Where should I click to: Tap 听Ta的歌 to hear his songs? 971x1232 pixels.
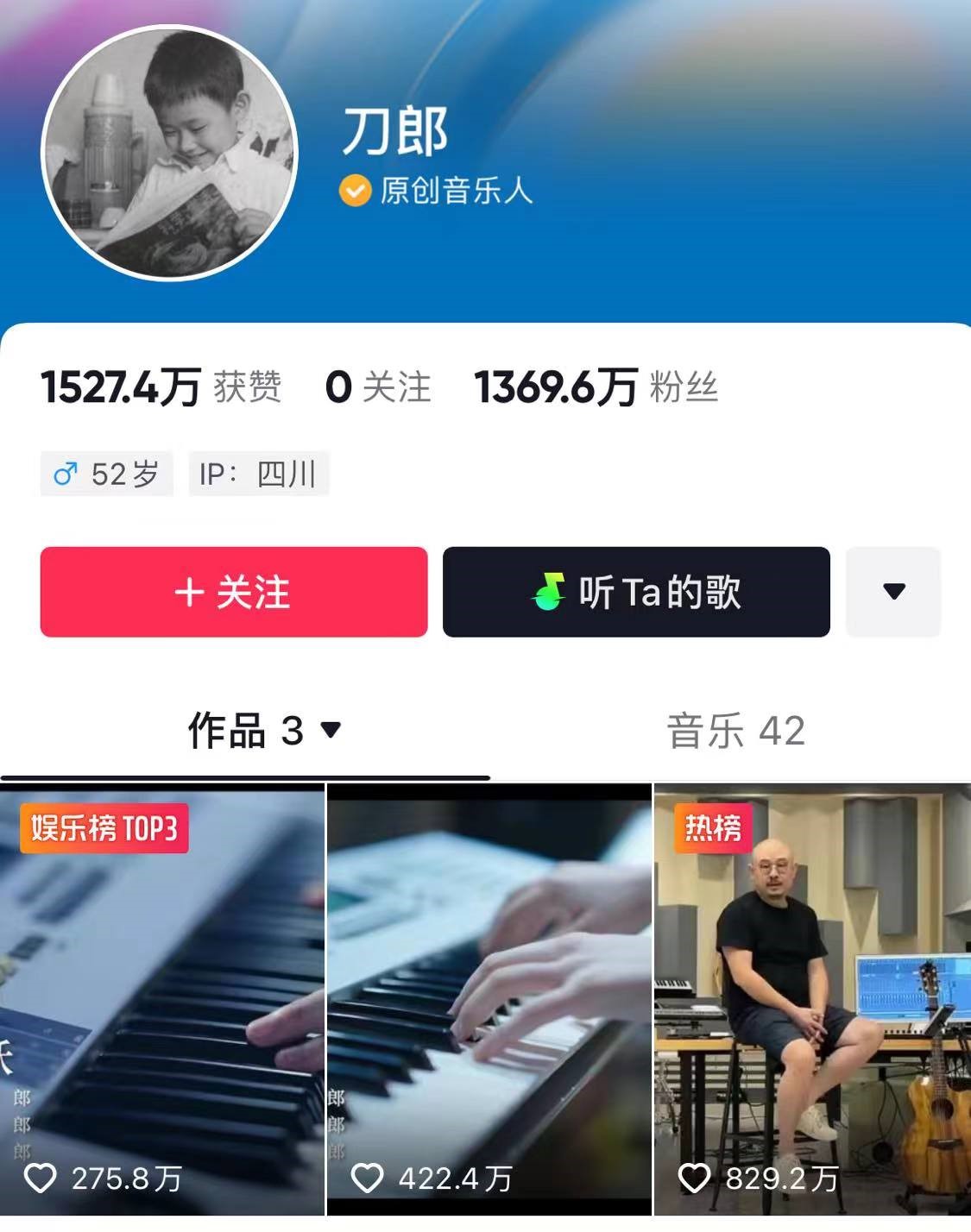636,593
